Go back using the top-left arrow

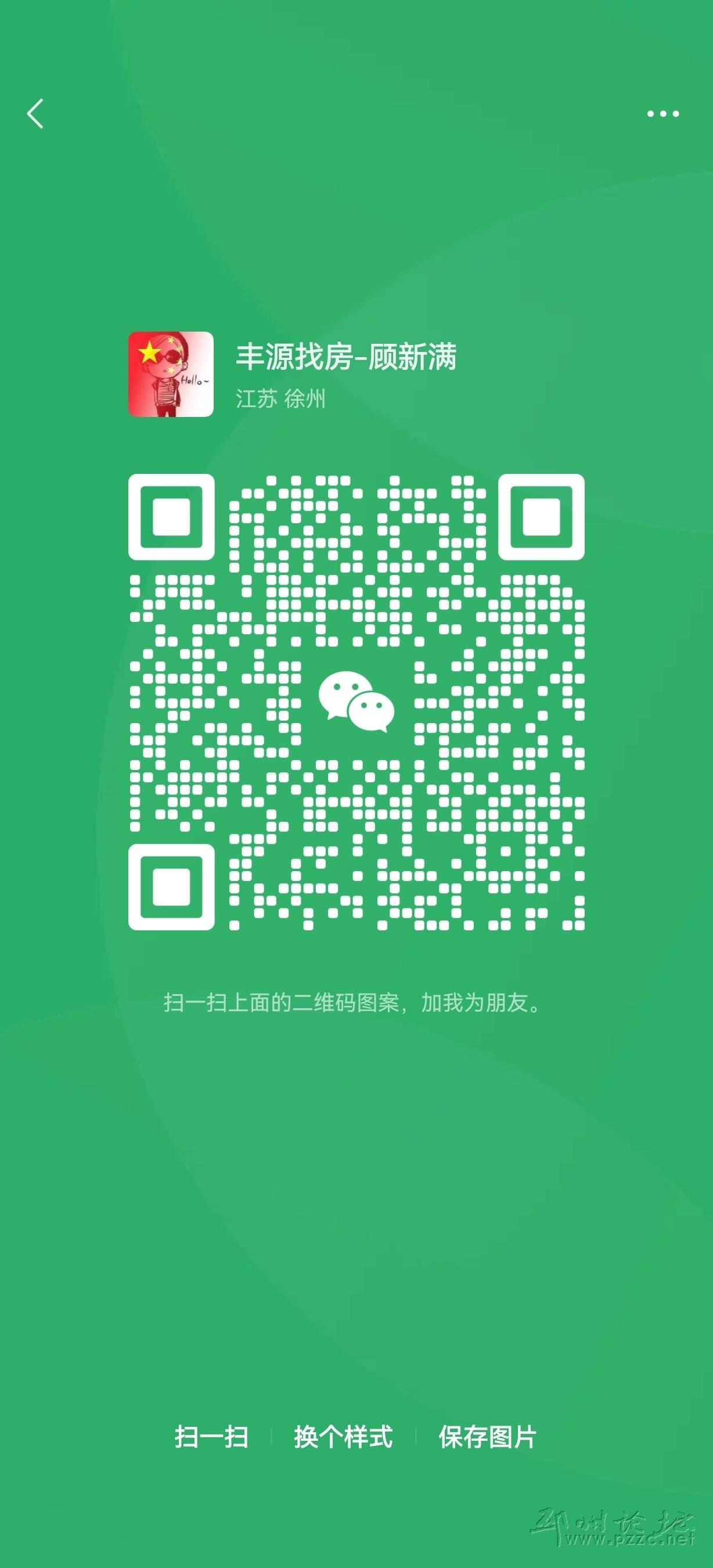(x=35, y=114)
